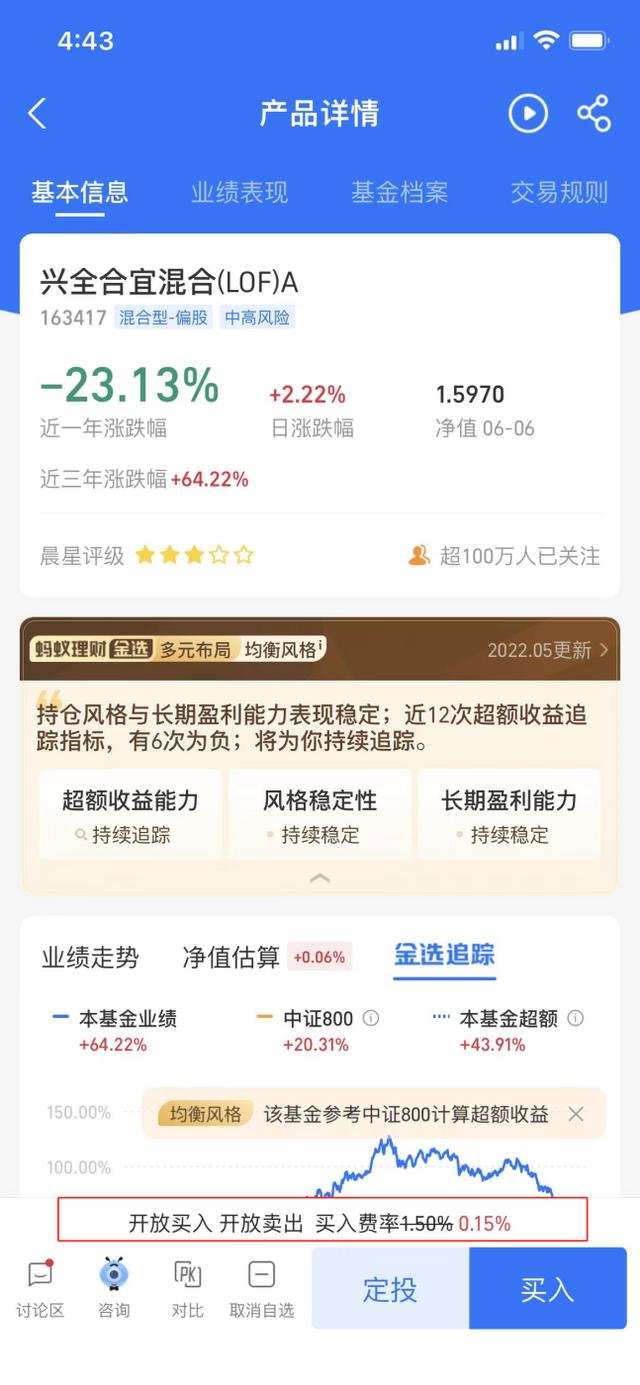Viewport: 640px width, 1385px height.
Task: Open 咨询 customer consultation
Action: click(x=114, y=1289)
